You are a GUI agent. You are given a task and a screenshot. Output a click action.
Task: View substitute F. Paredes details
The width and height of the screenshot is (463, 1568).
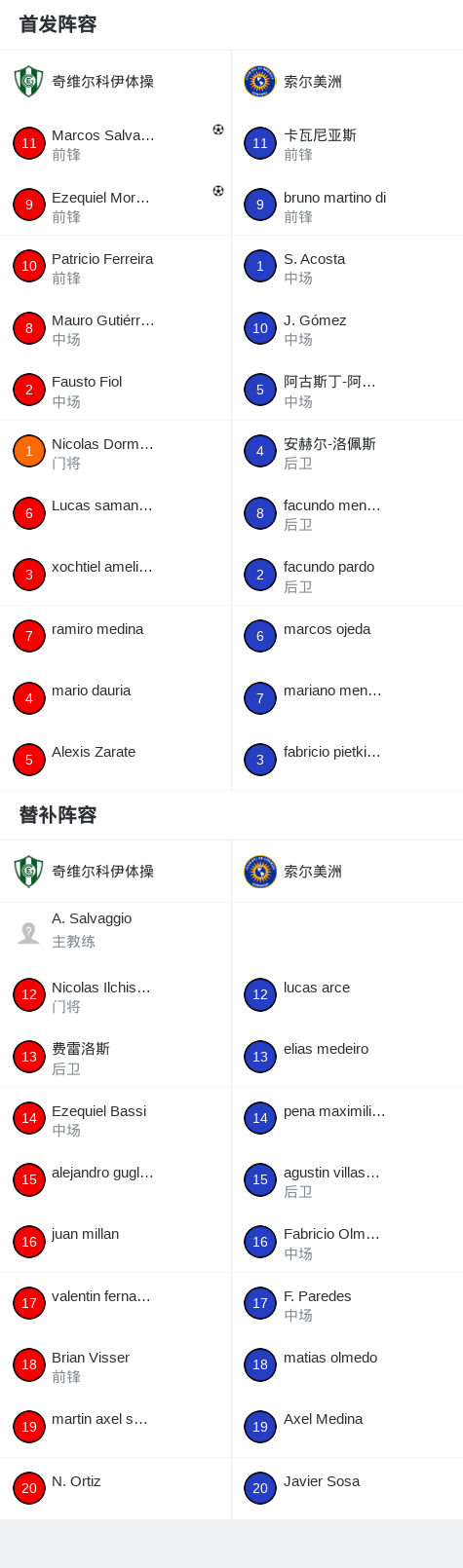pyautogui.click(x=347, y=1304)
